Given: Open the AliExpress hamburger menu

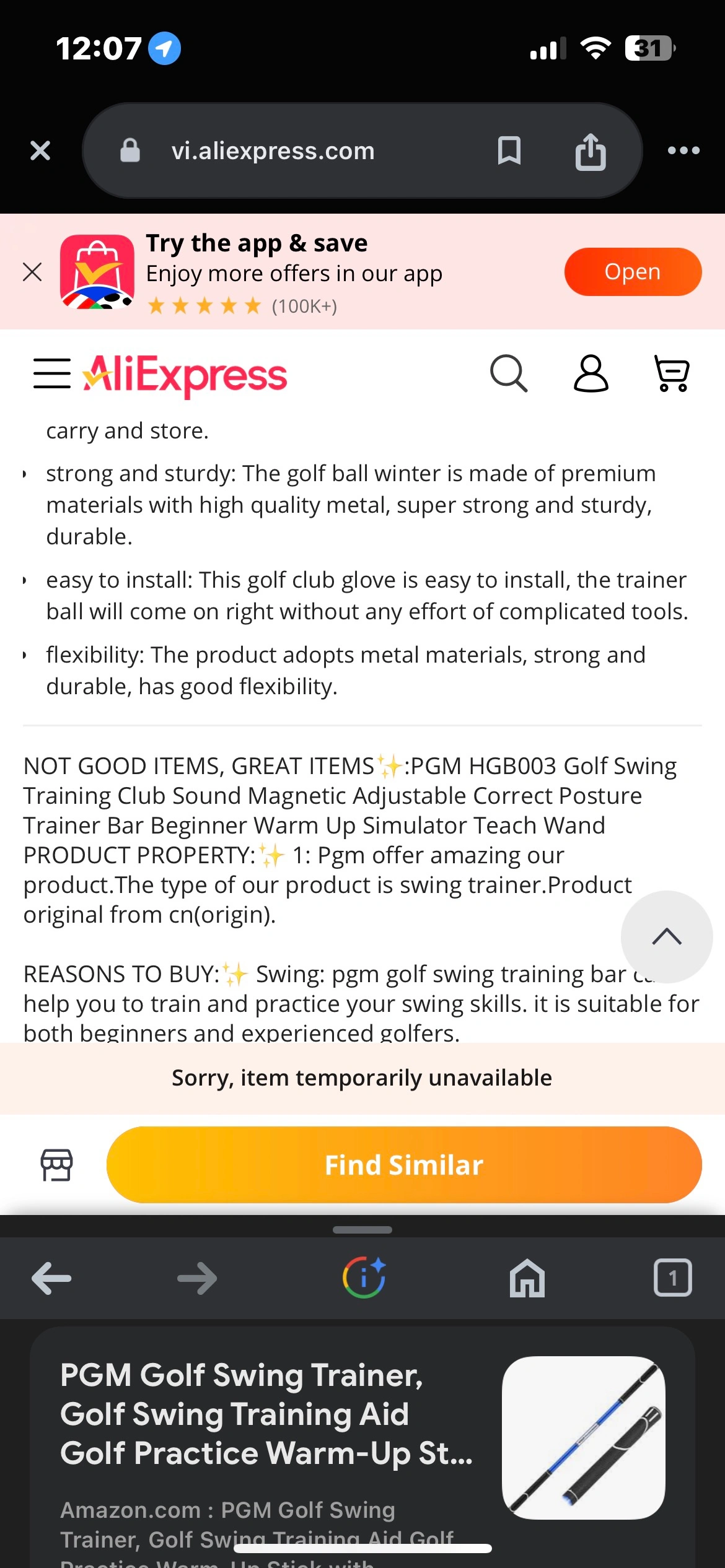Looking at the screenshot, I should coord(52,373).
